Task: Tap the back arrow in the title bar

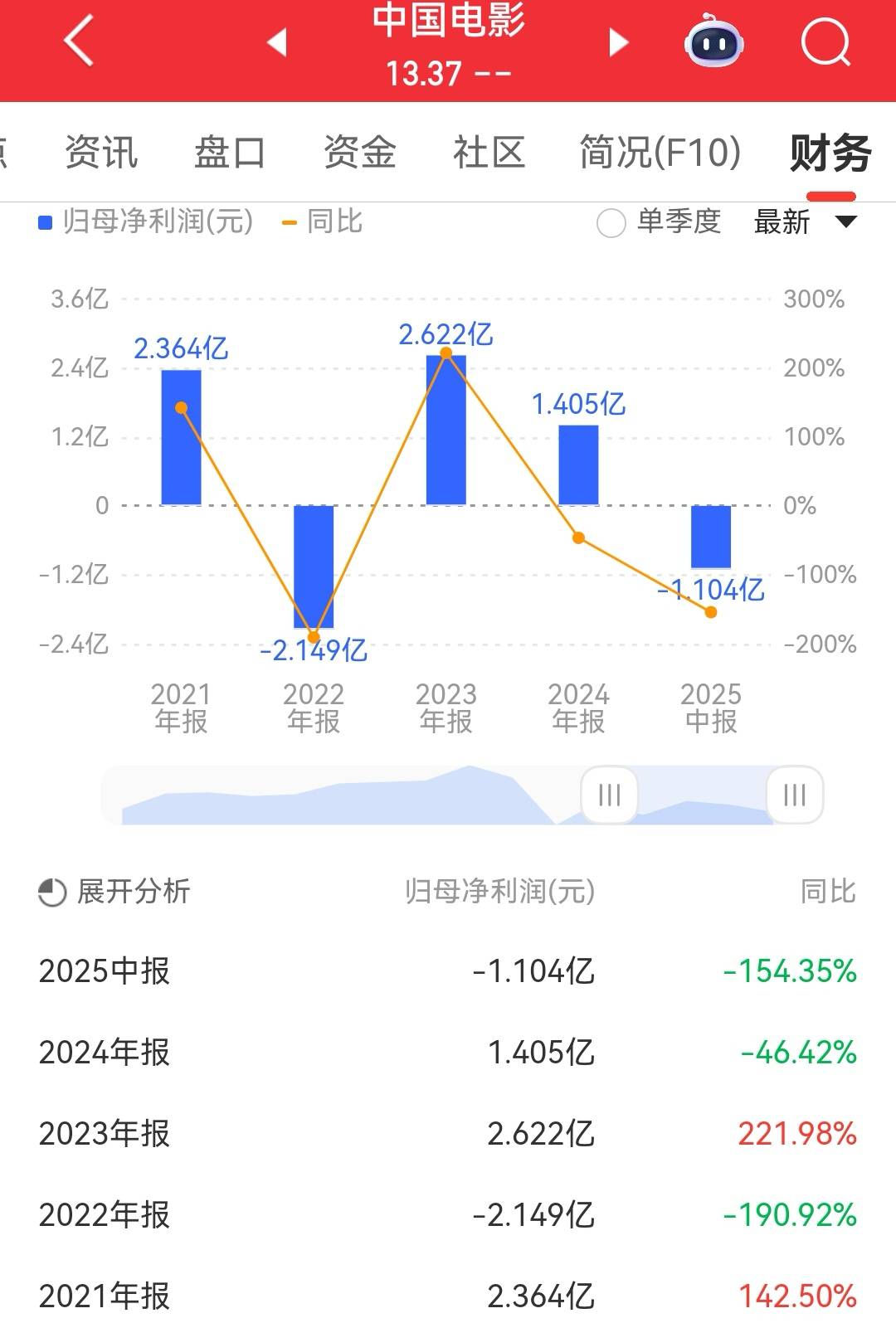Action: pos(77,41)
